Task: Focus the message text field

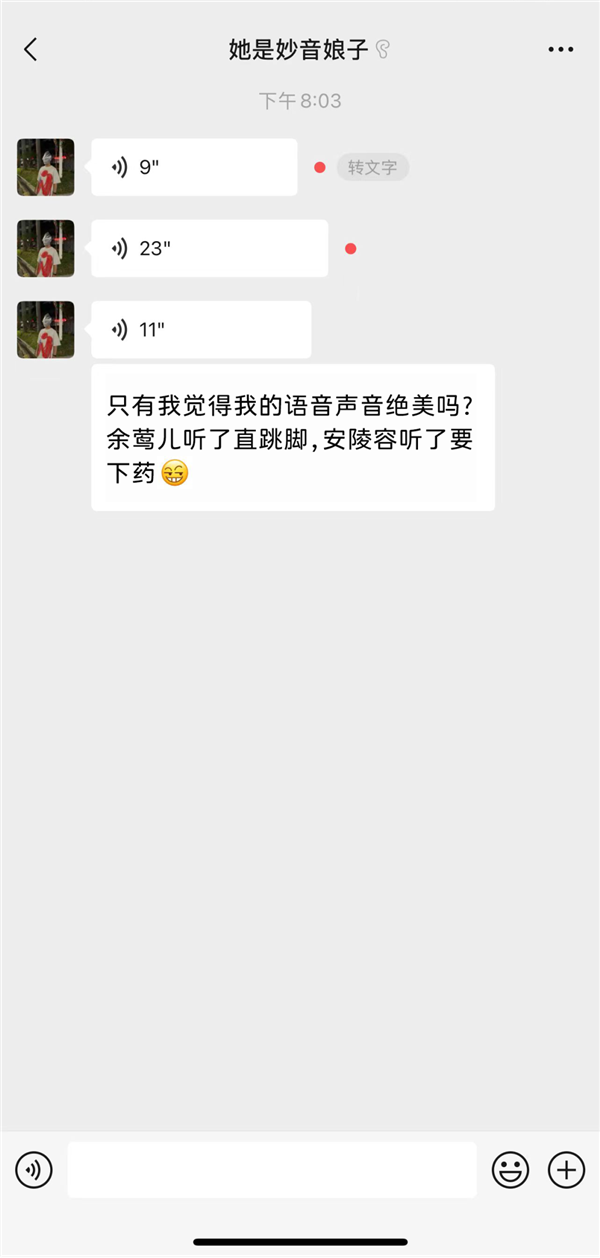Action: pyautogui.click(x=272, y=1169)
